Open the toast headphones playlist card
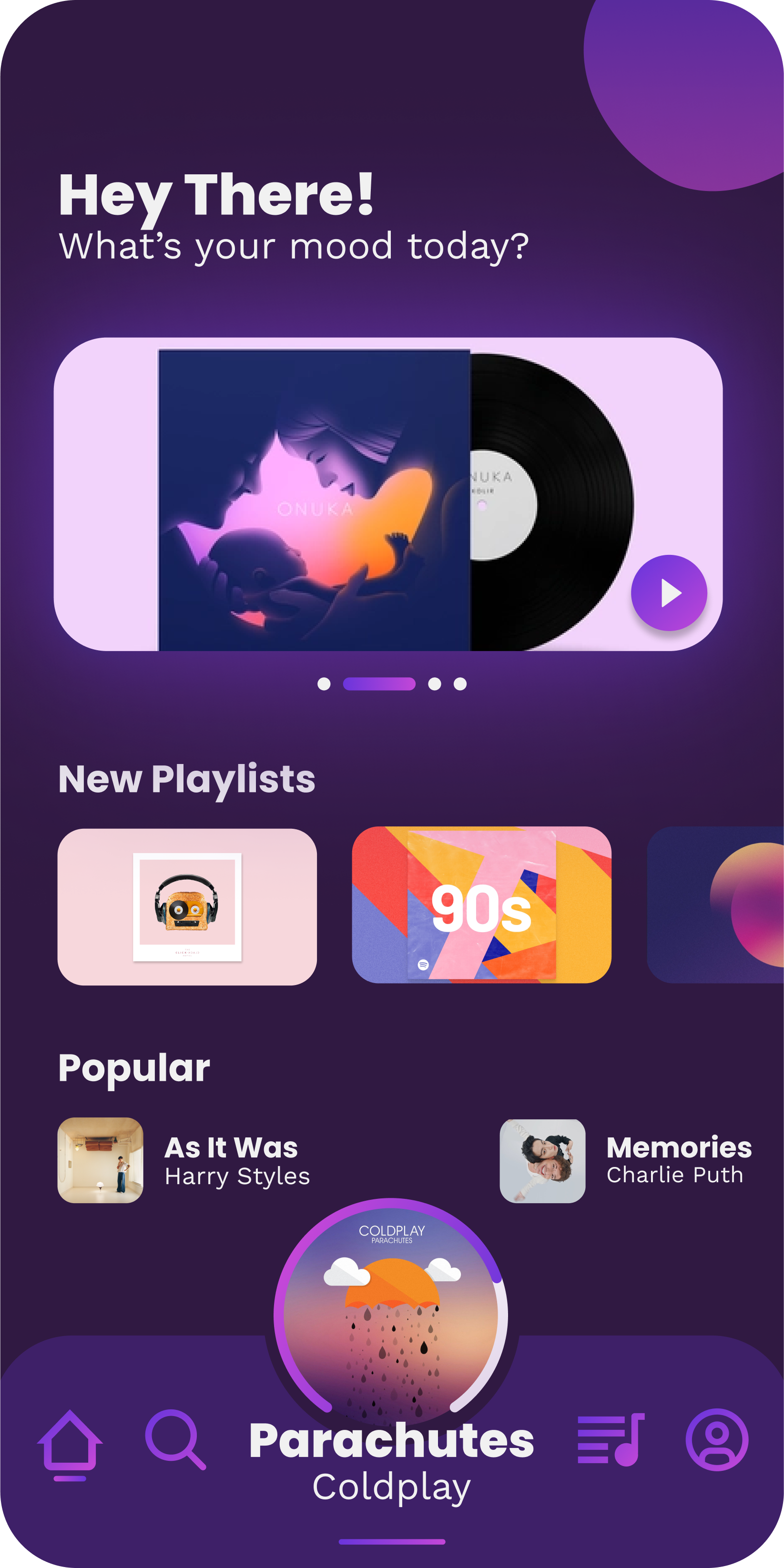Viewport: 784px width, 1568px height. coord(187,906)
